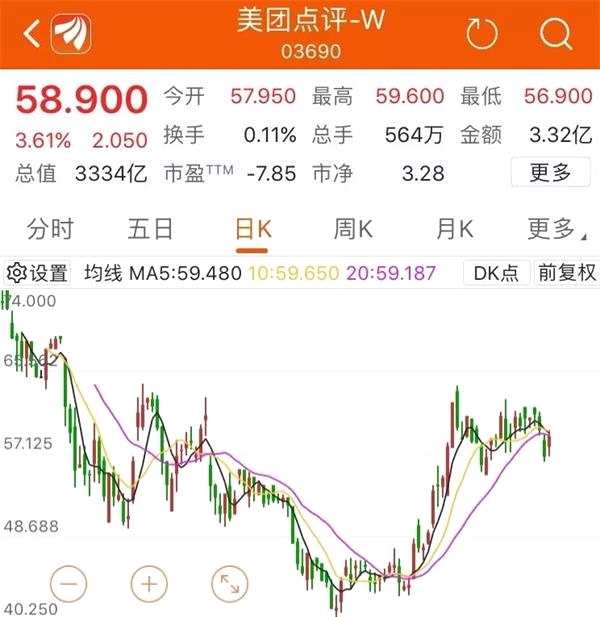Select the 日K chart tab
This screenshot has width=600, height=617.
(252, 229)
